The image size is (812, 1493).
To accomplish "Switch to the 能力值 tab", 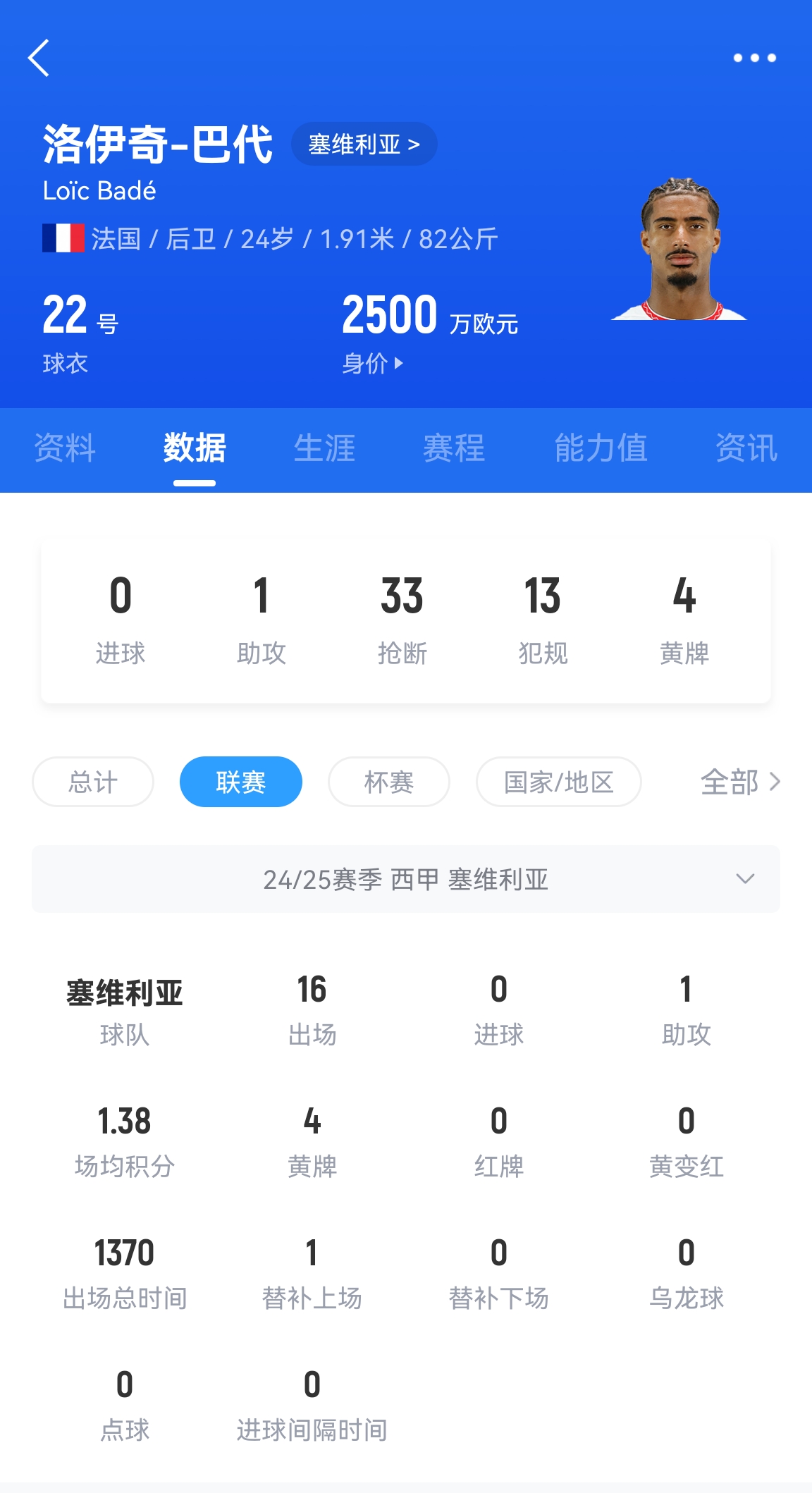I will [x=601, y=448].
